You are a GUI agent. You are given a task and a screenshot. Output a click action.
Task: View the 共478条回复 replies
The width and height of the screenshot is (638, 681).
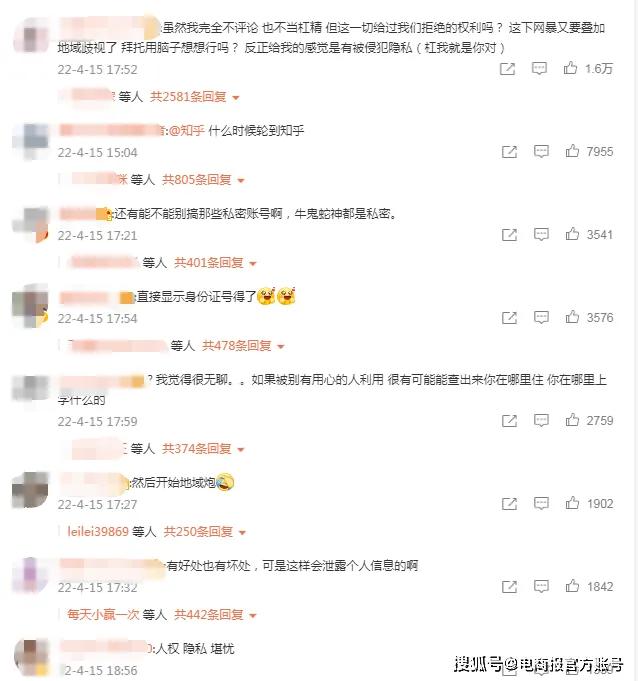pyautogui.click(x=243, y=346)
